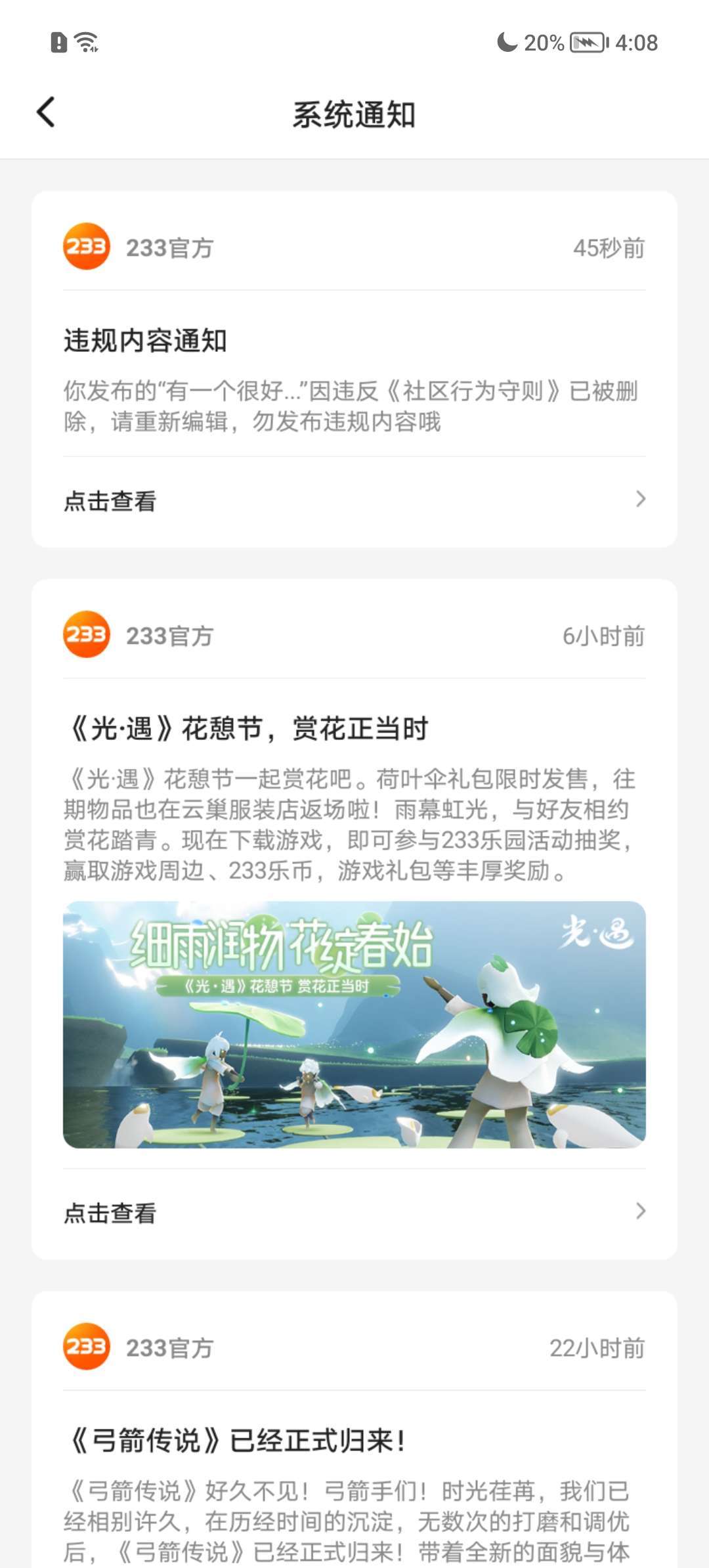Open 点击查看 under 光·遇 花憩节 notice
709x1568 pixels.
tap(354, 1213)
